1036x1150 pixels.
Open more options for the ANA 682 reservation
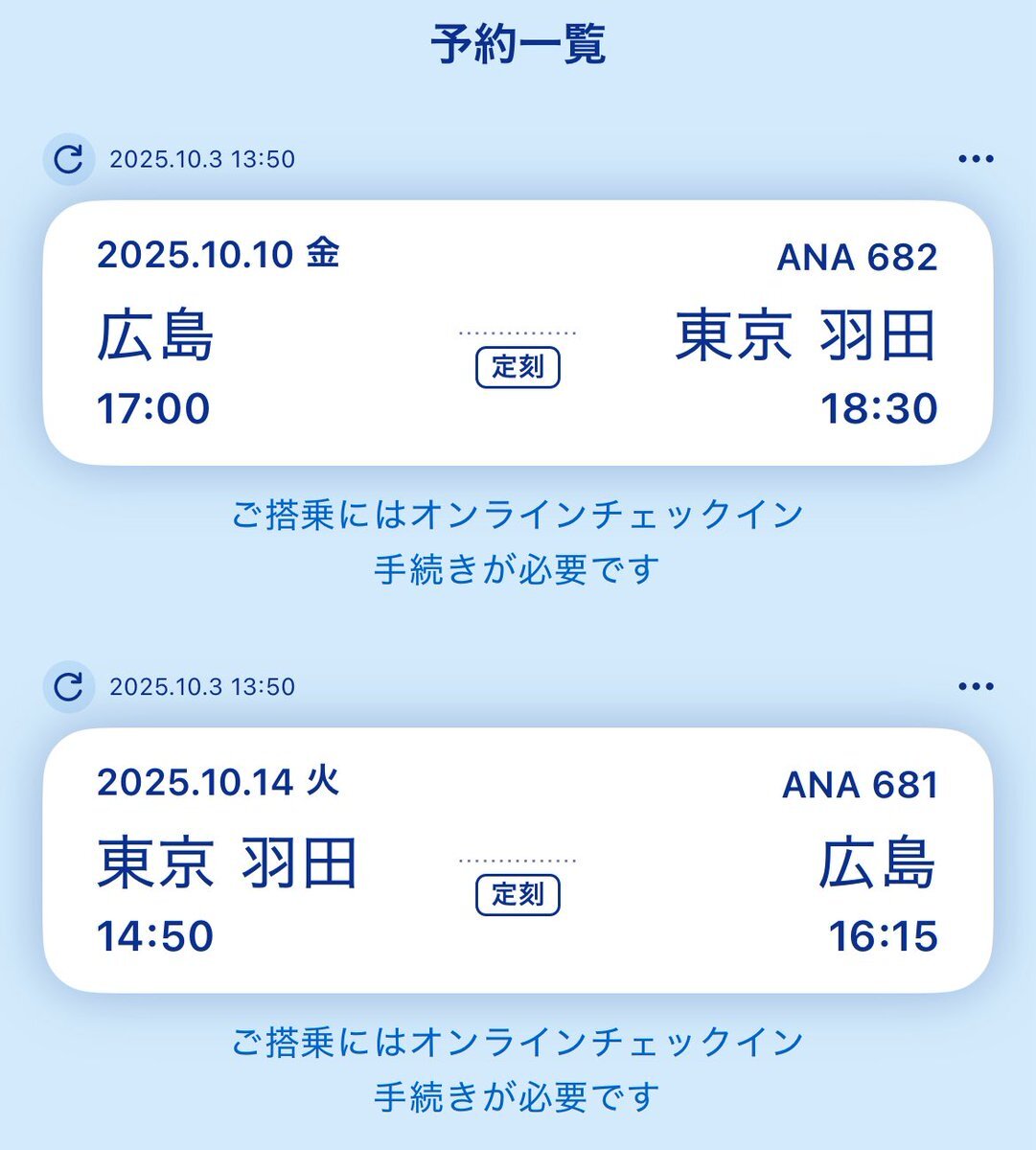point(976,159)
